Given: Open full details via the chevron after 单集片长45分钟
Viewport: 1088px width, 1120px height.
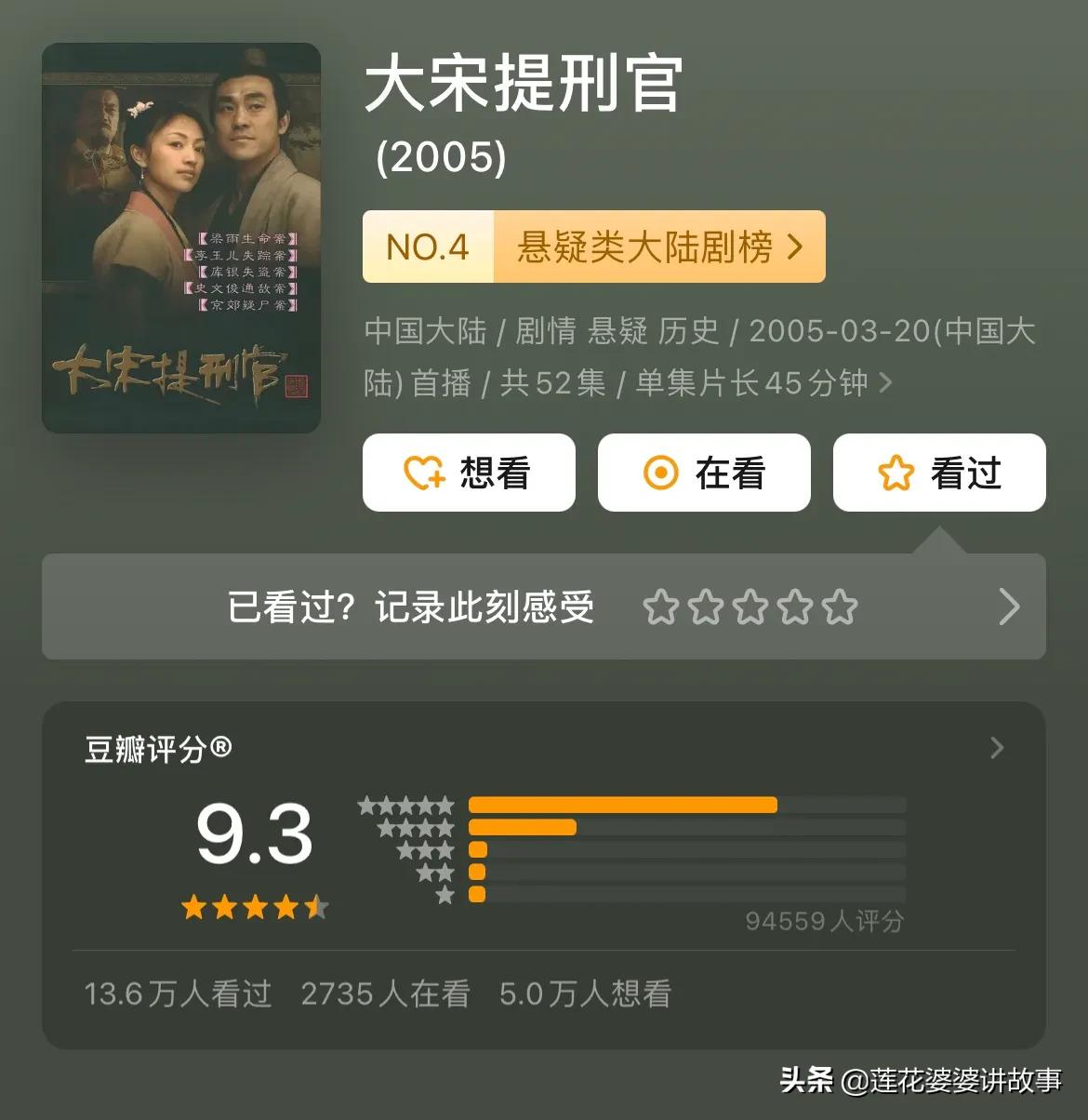Looking at the screenshot, I should point(886,381).
